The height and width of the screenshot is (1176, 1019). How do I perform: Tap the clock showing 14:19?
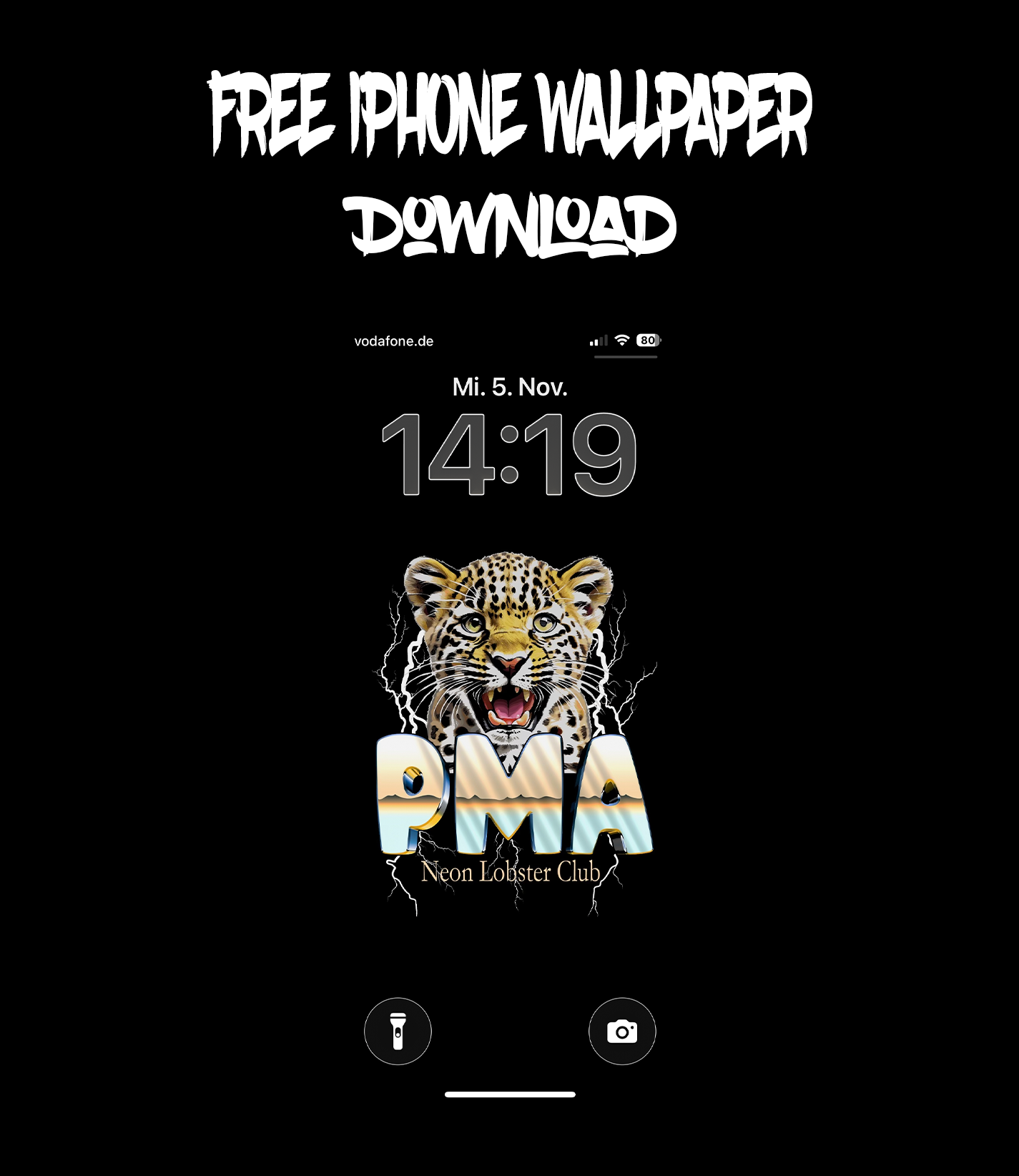point(509,453)
